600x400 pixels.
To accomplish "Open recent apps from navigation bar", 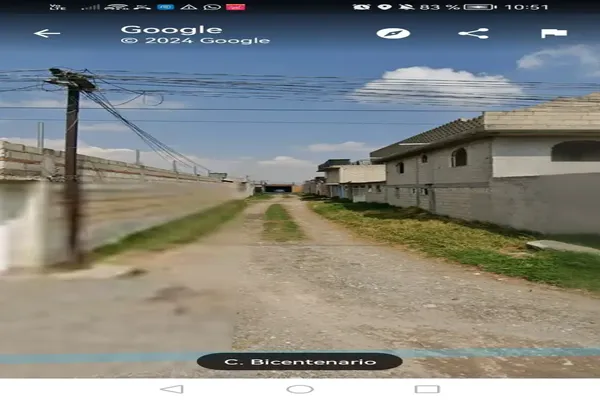I will (427, 389).
